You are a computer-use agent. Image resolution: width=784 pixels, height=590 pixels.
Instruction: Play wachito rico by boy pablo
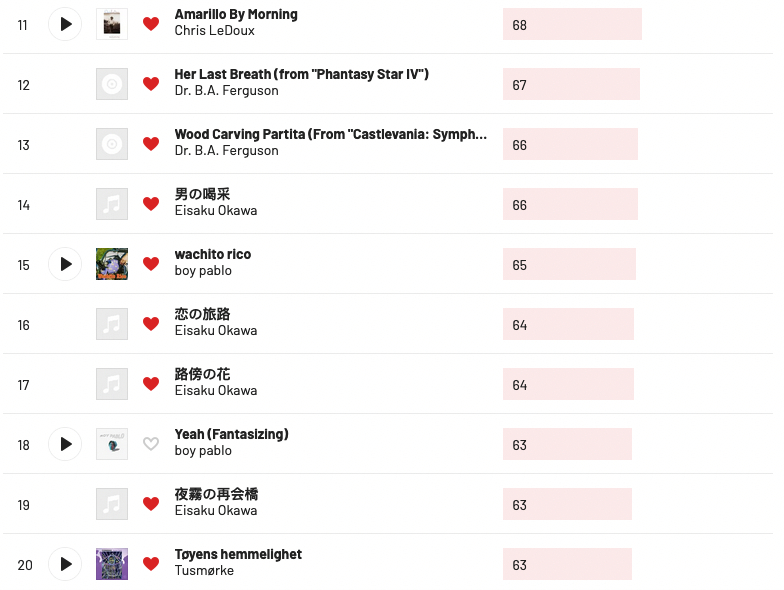(65, 264)
